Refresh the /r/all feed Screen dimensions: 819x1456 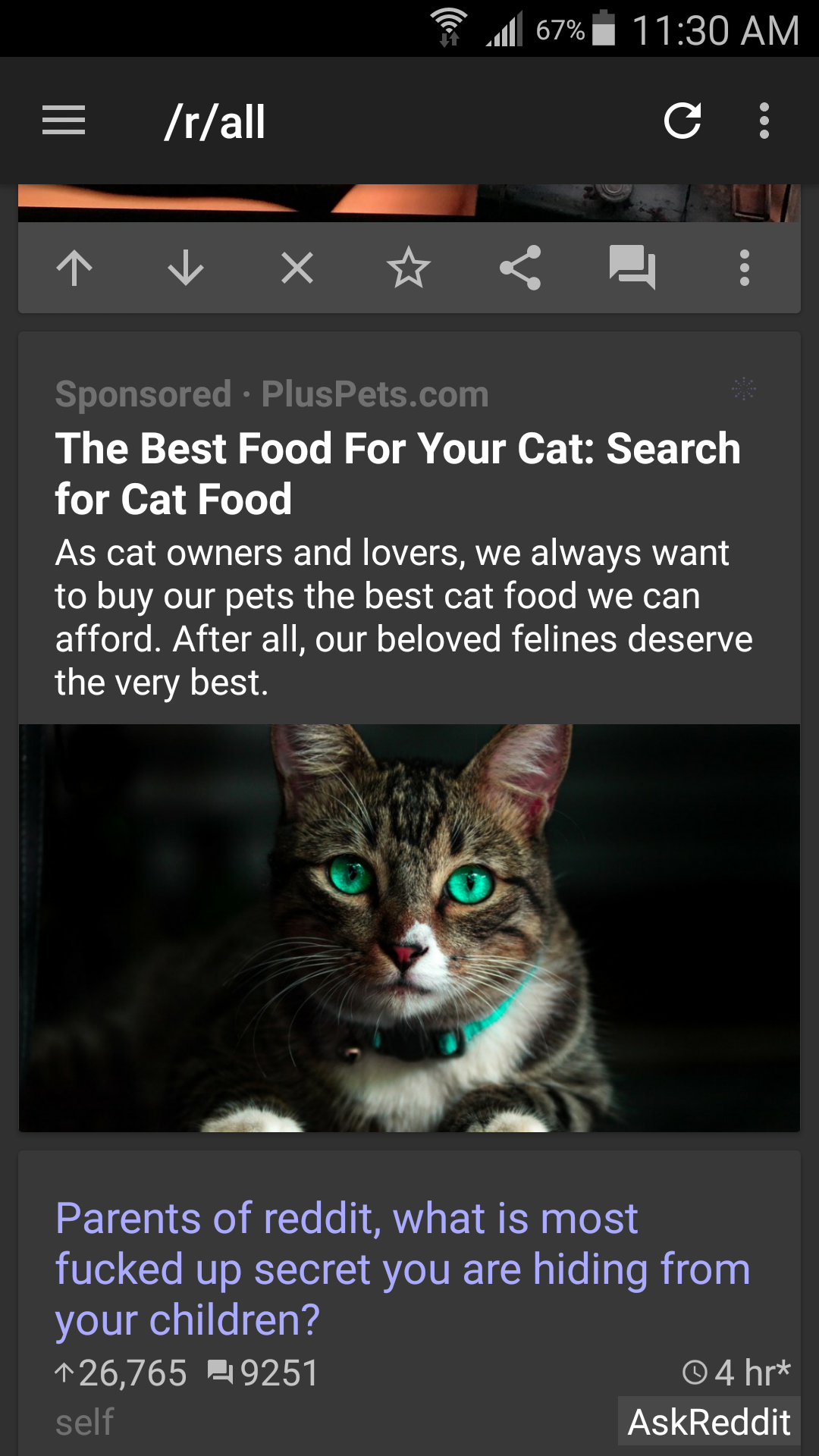coord(682,121)
